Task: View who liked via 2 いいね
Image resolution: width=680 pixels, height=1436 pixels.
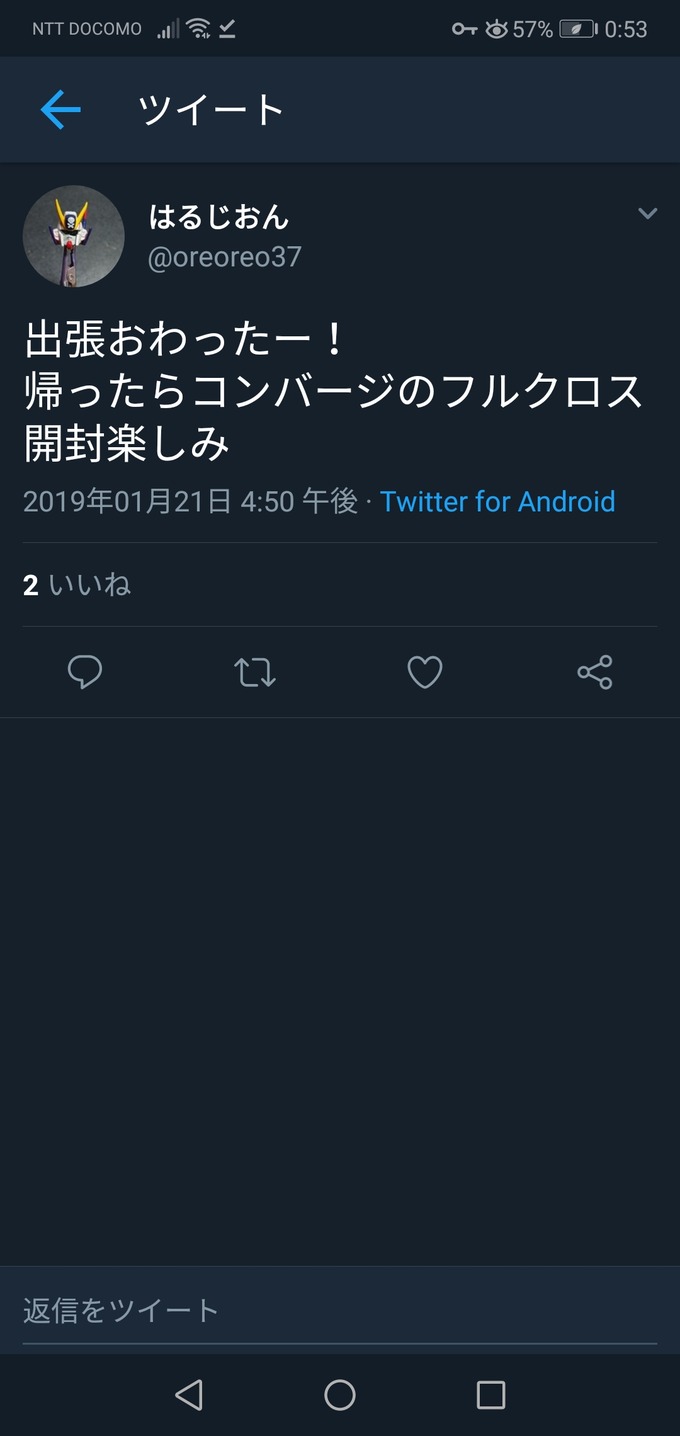Action: pos(77,585)
